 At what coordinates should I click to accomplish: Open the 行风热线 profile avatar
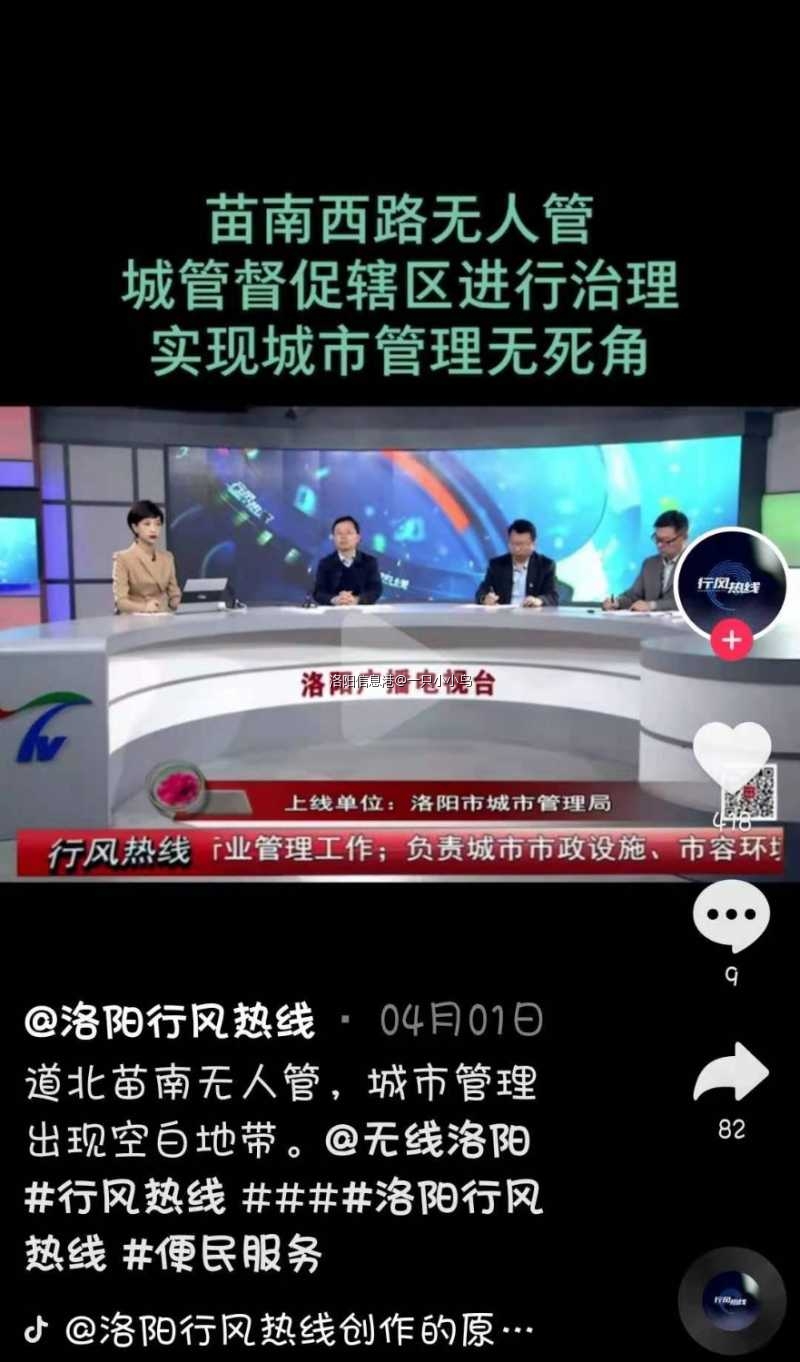pos(731,584)
